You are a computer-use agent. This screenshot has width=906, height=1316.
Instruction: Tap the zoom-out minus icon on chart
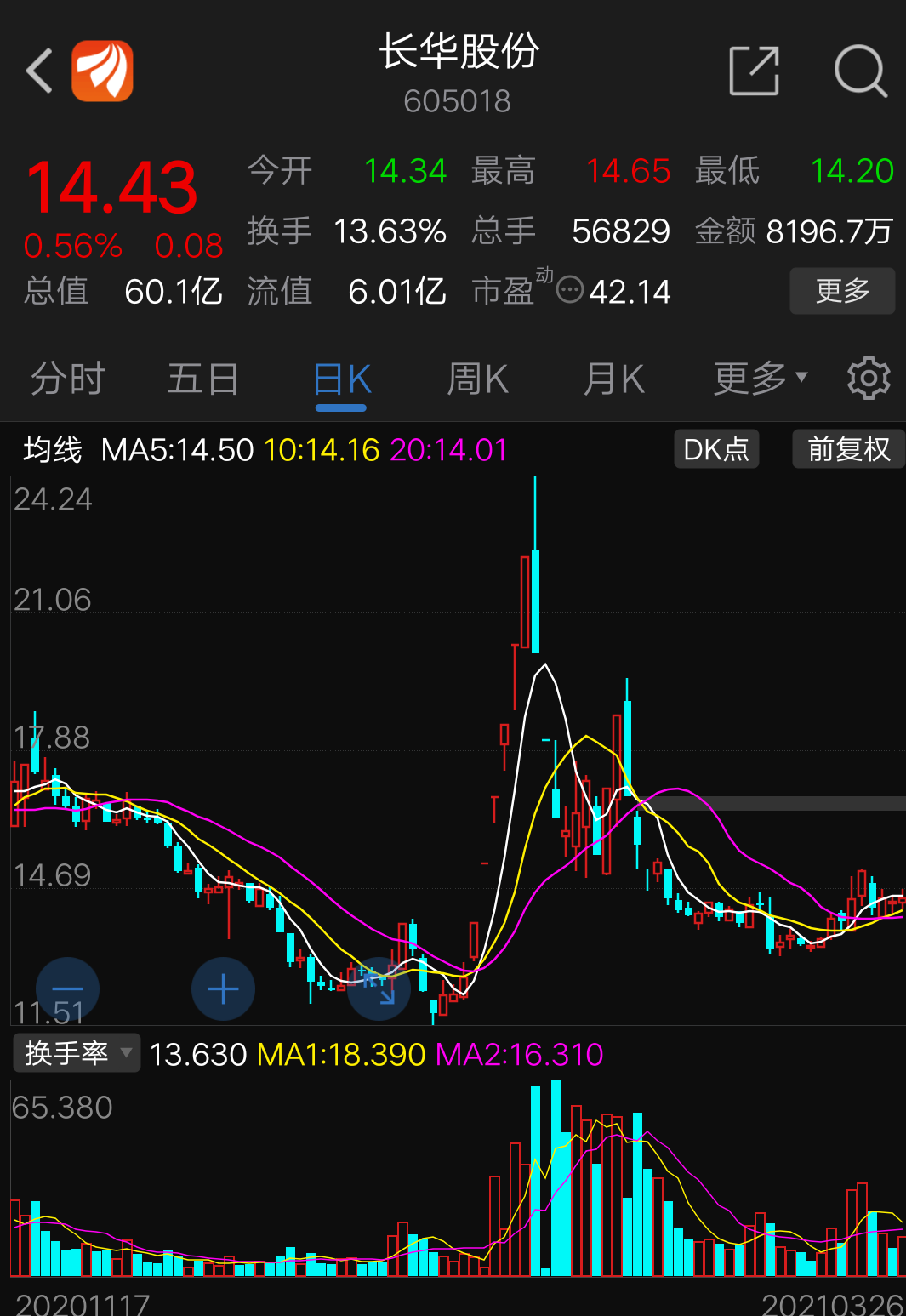[x=67, y=988]
